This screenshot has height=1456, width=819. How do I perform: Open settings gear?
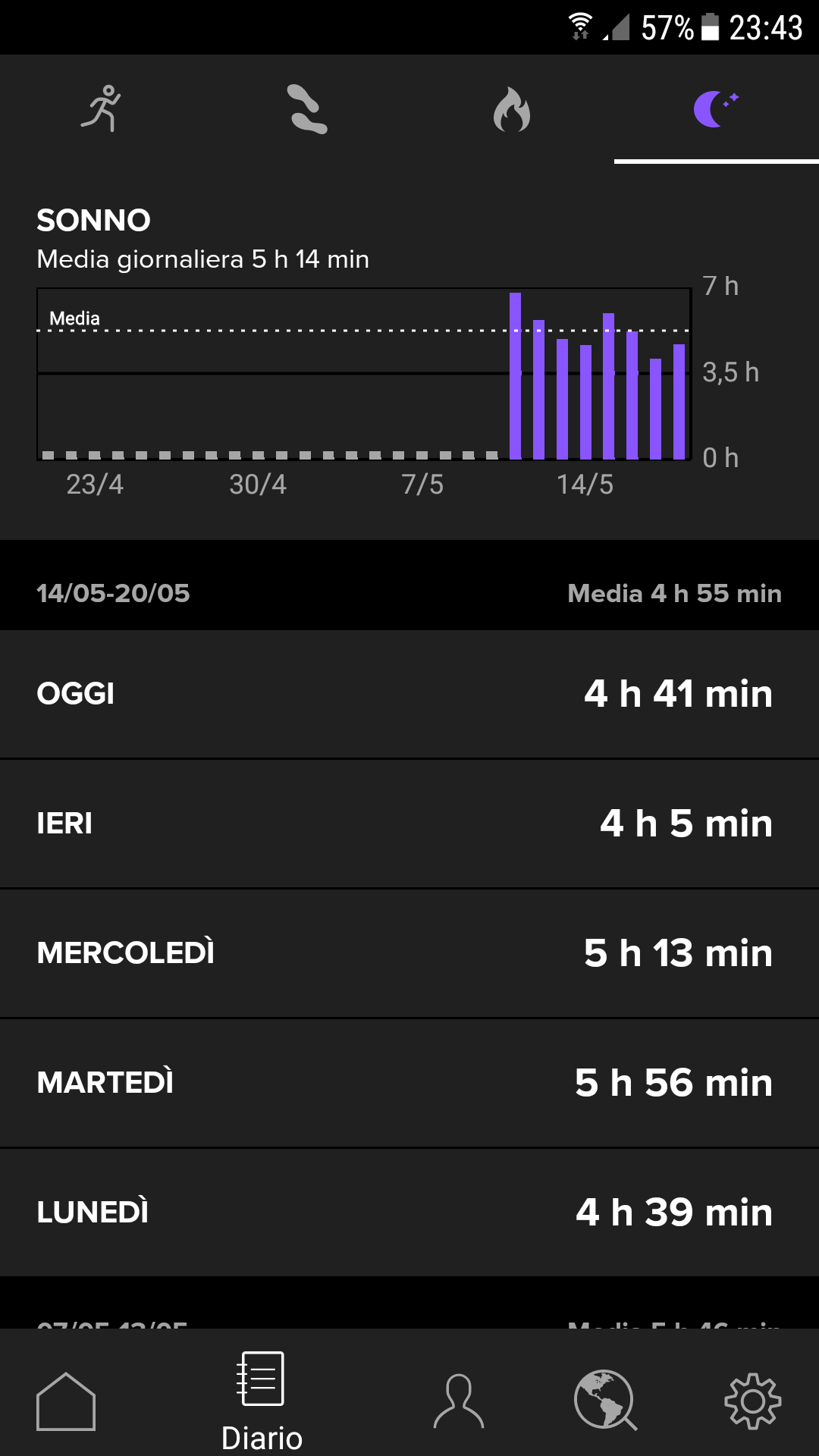753,1401
